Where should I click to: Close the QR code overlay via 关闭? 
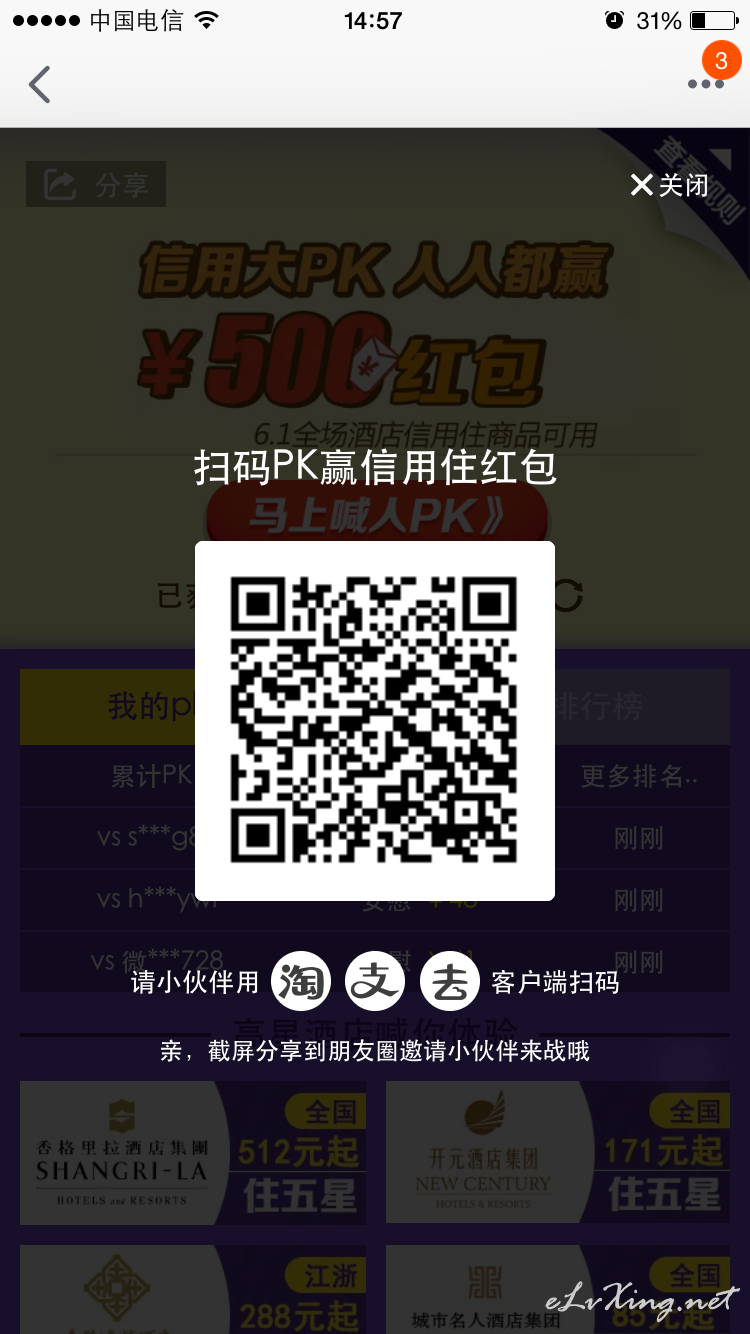(x=669, y=185)
